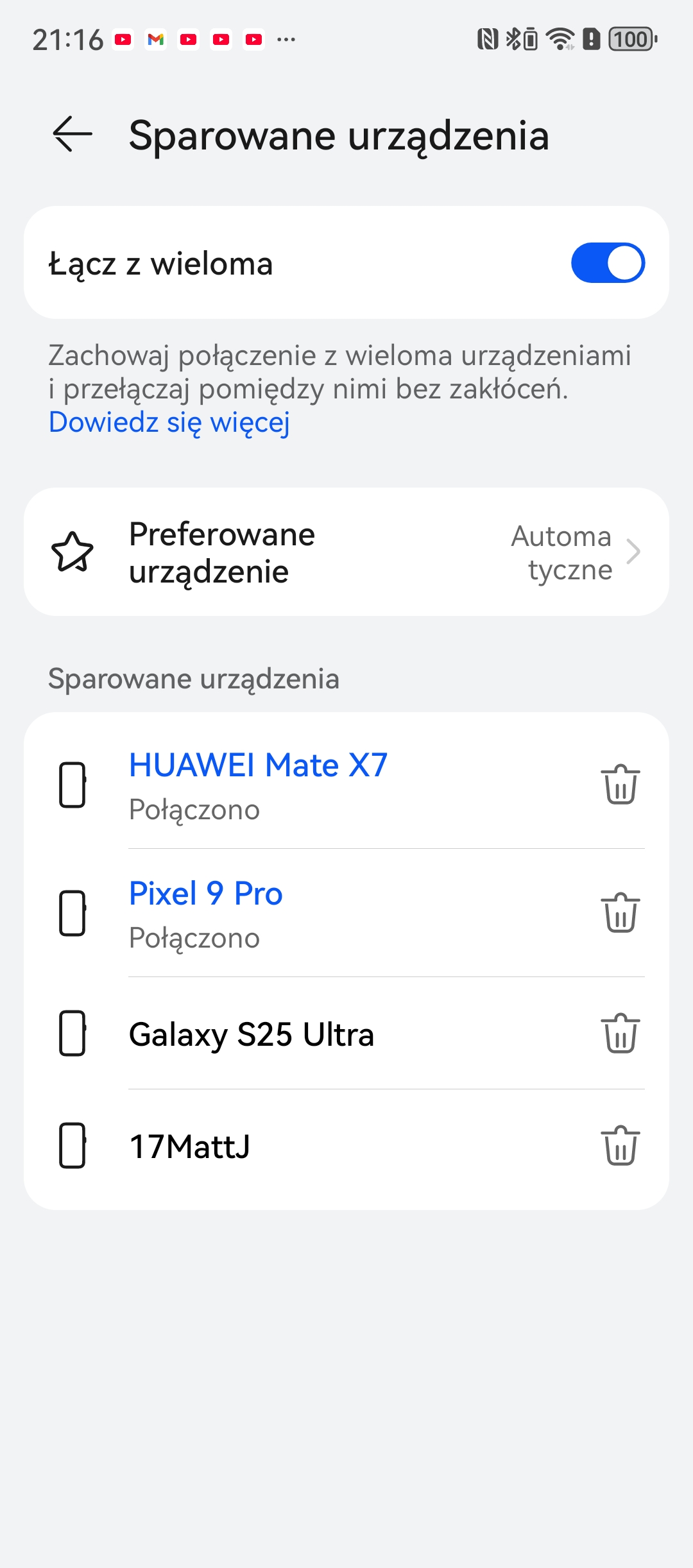Connect to the 17MattJ device
Image resolution: width=693 pixels, height=1568 pixels.
pos(190,1146)
